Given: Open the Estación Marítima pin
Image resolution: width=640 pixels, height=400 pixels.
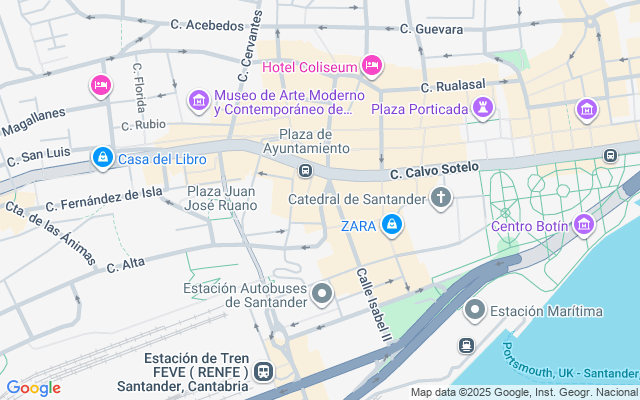Looking at the screenshot, I should (x=475, y=310).
